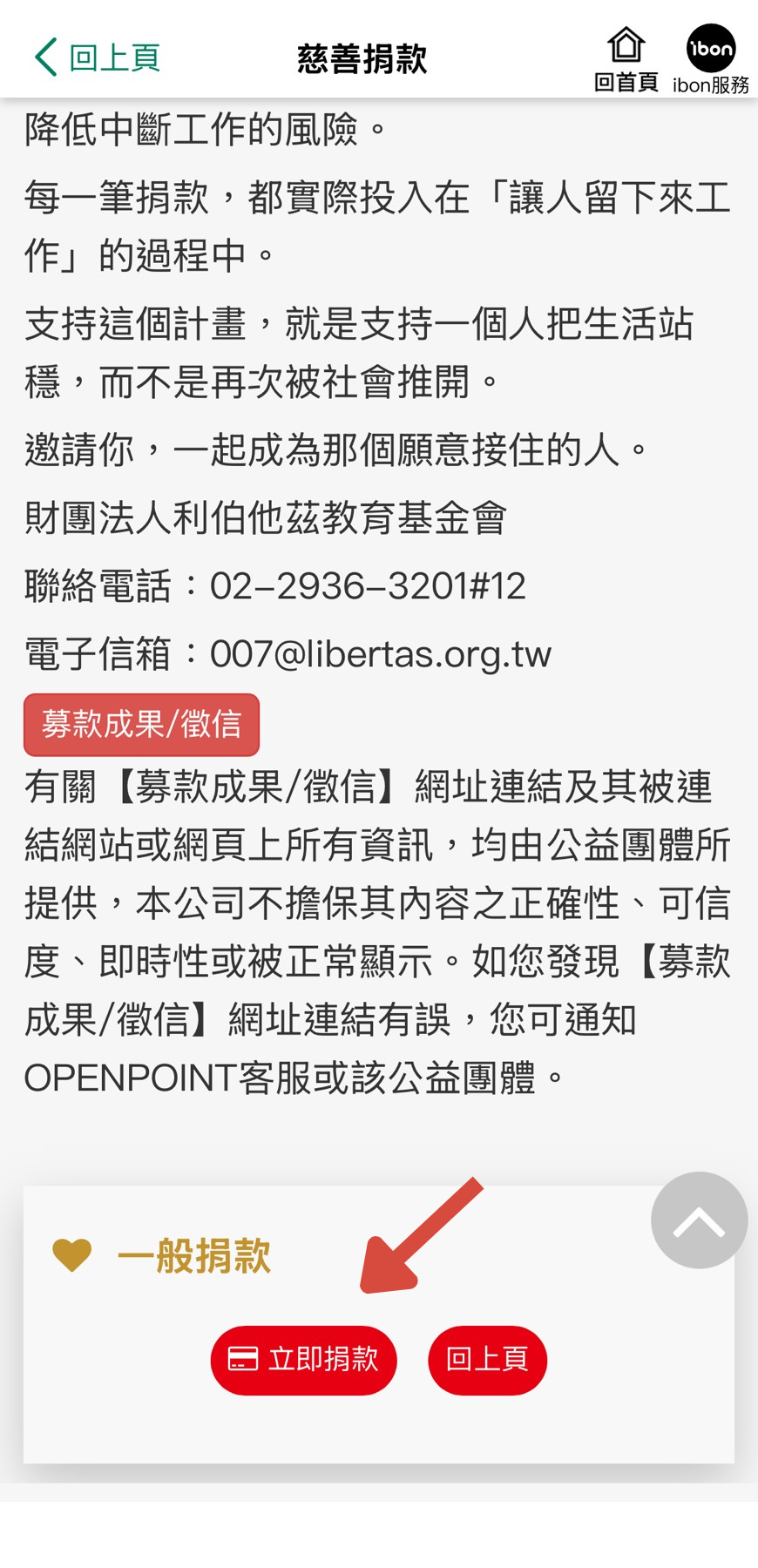Tap the red 回上頁 button
Image resolution: width=758 pixels, height=1568 pixels.
point(487,1360)
